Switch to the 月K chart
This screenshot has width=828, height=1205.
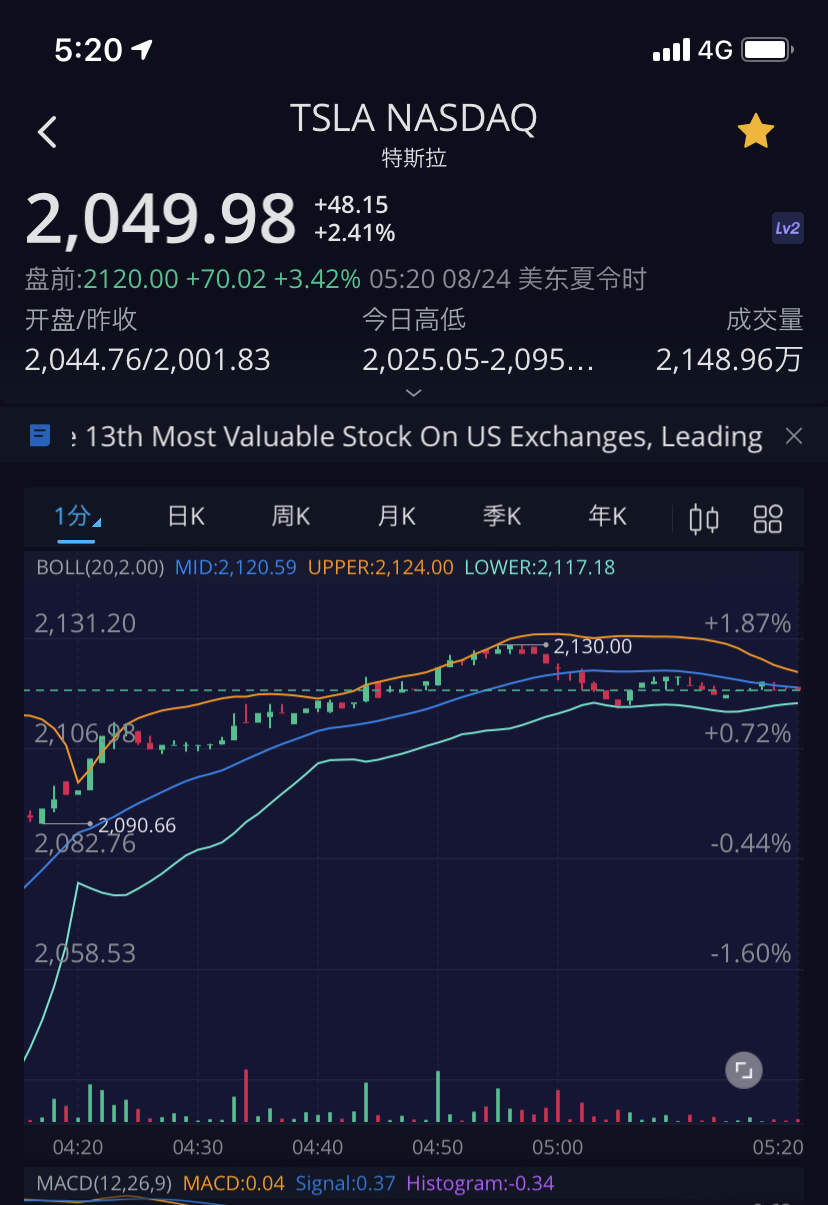coord(396,517)
